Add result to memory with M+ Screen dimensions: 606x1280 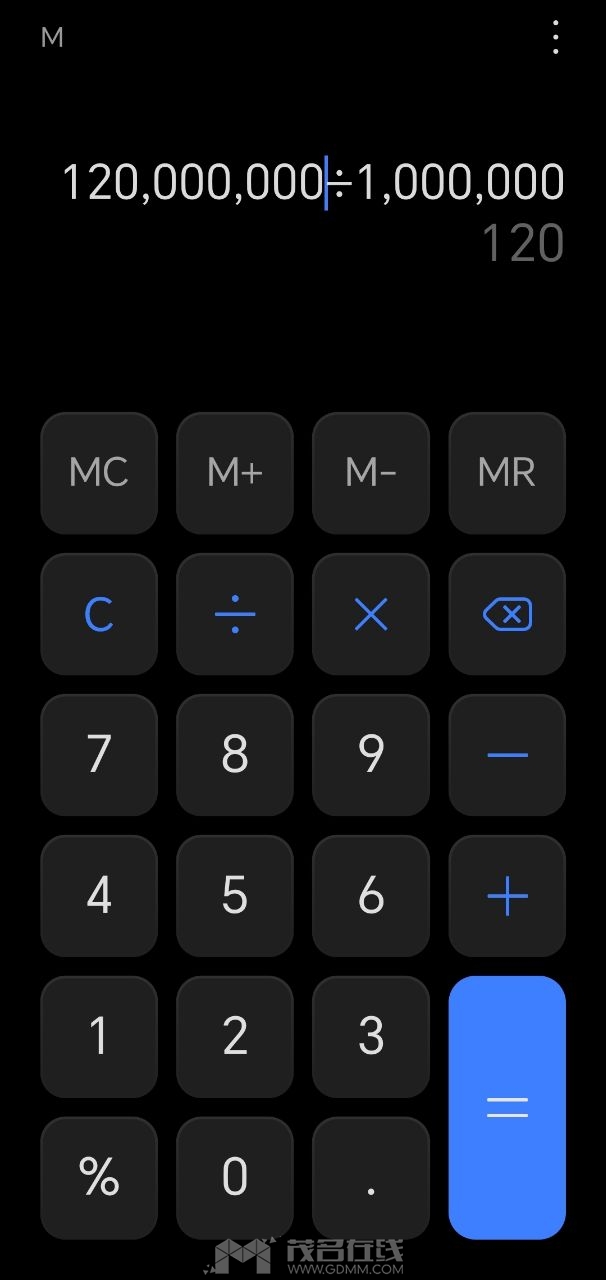click(x=235, y=473)
